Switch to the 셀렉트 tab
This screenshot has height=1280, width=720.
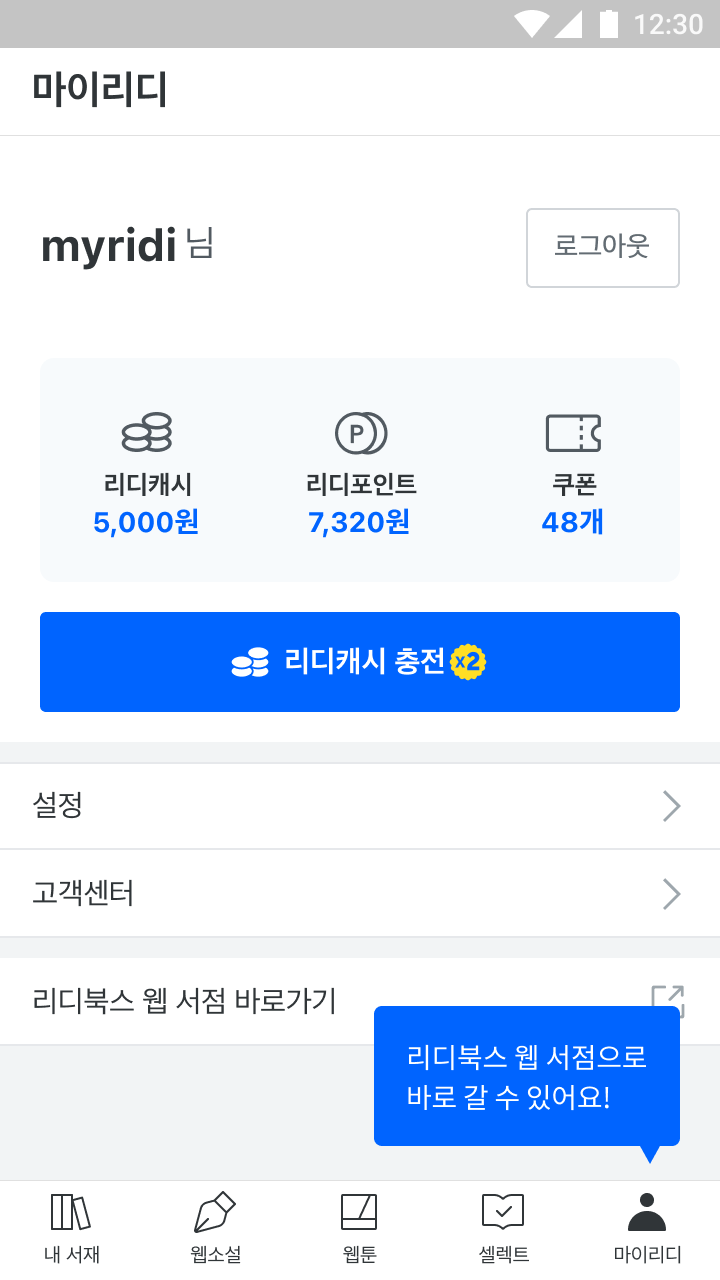tap(504, 1230)
